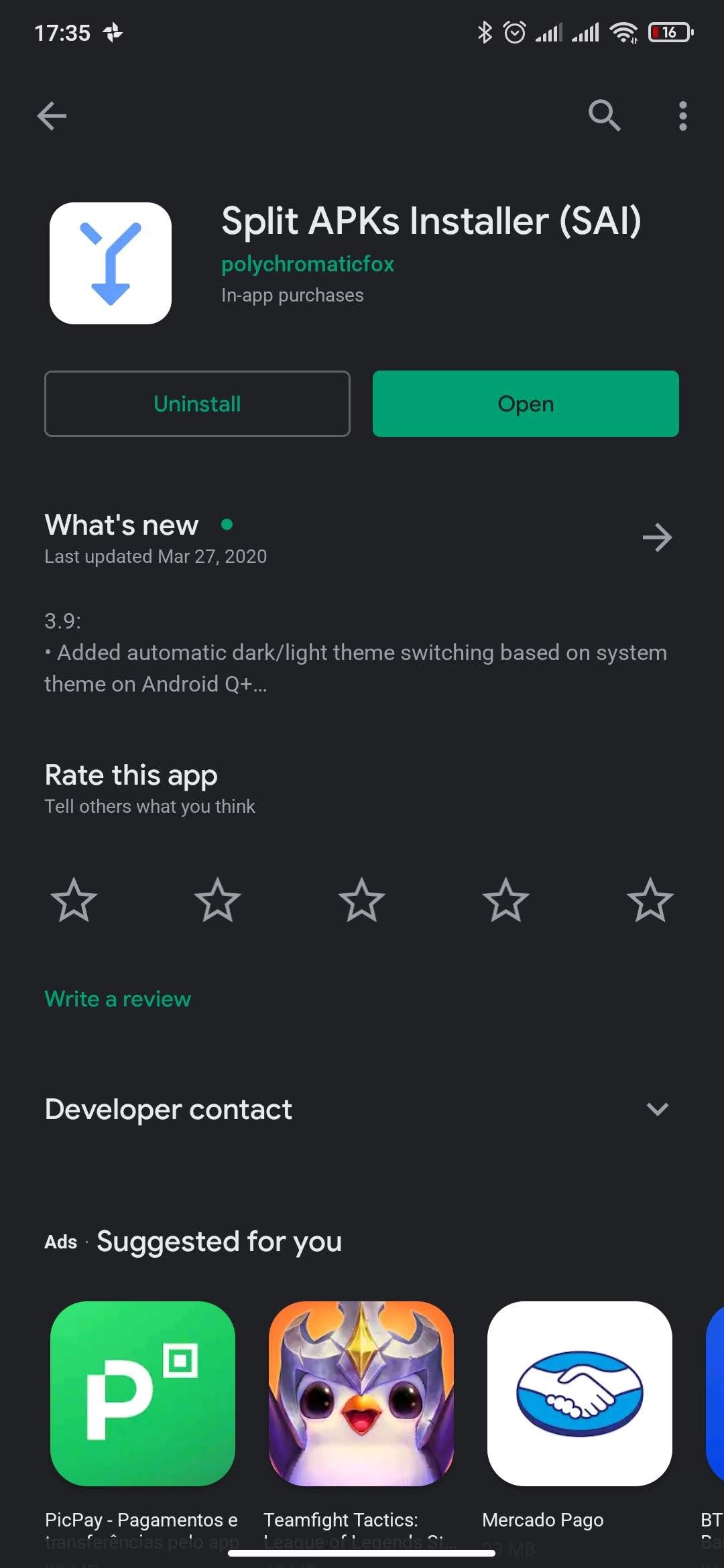Rate the app three stars
This screenshot has width=724, height=1568.
pos(361,900)
